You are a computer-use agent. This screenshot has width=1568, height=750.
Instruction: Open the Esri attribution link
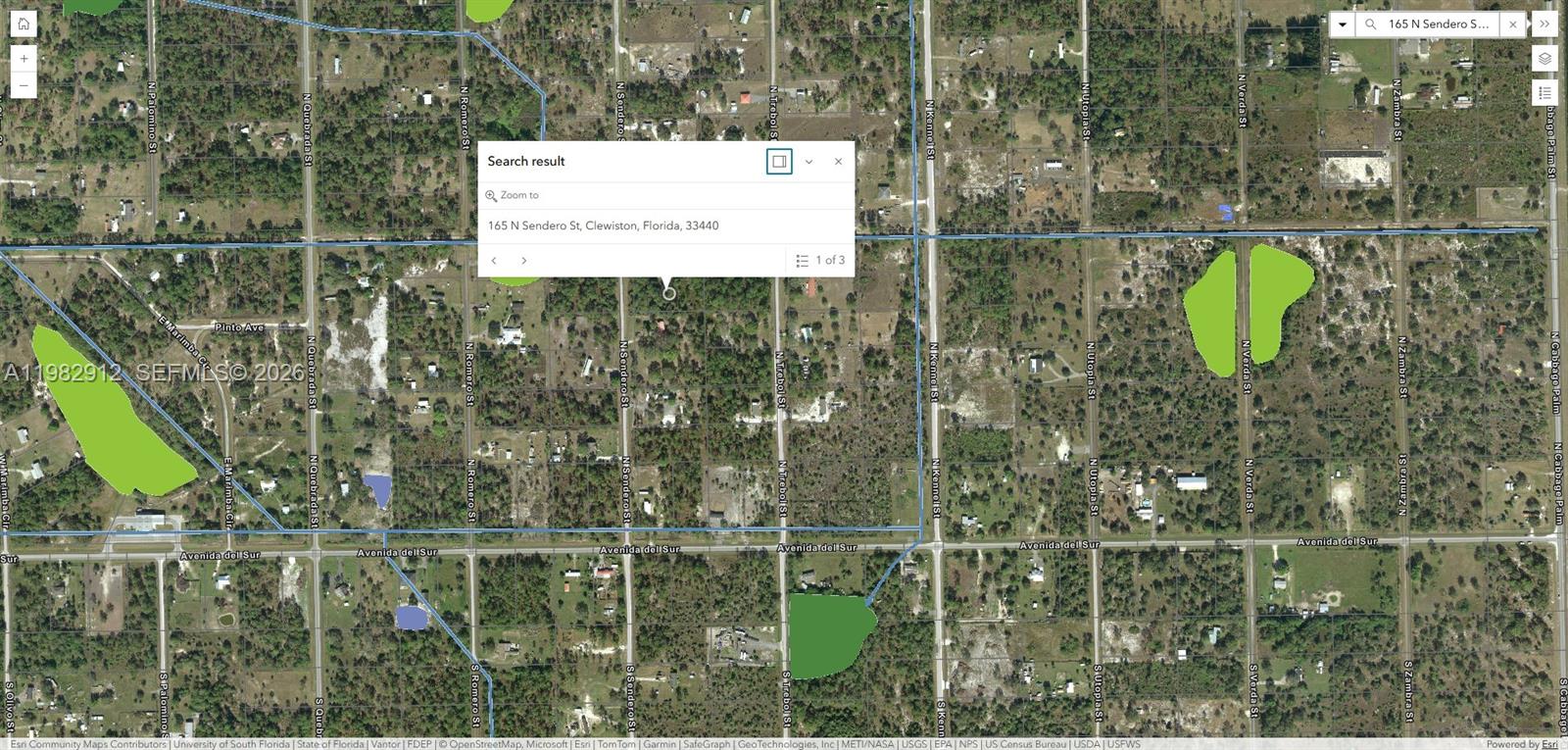click(1547, 744)
